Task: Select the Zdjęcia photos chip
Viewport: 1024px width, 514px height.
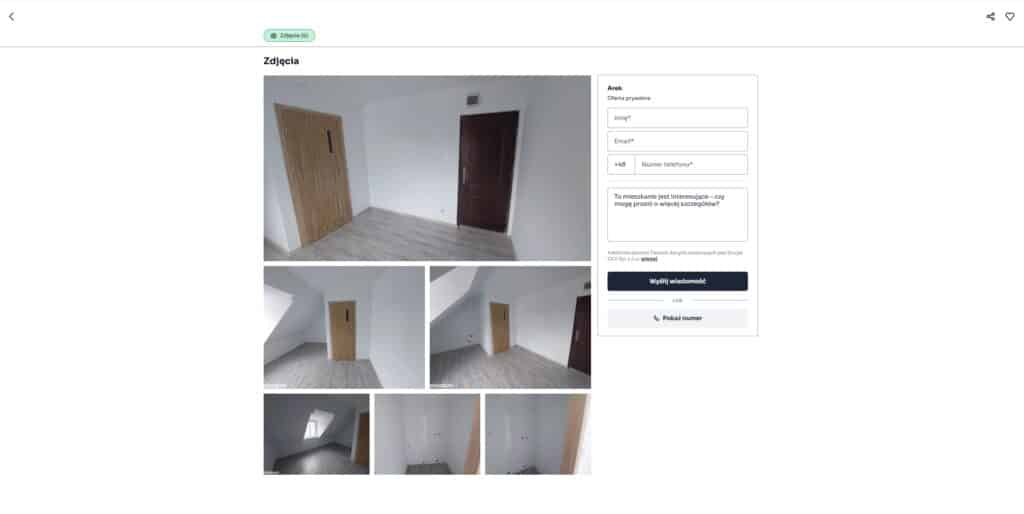Action: coord(289,35)
